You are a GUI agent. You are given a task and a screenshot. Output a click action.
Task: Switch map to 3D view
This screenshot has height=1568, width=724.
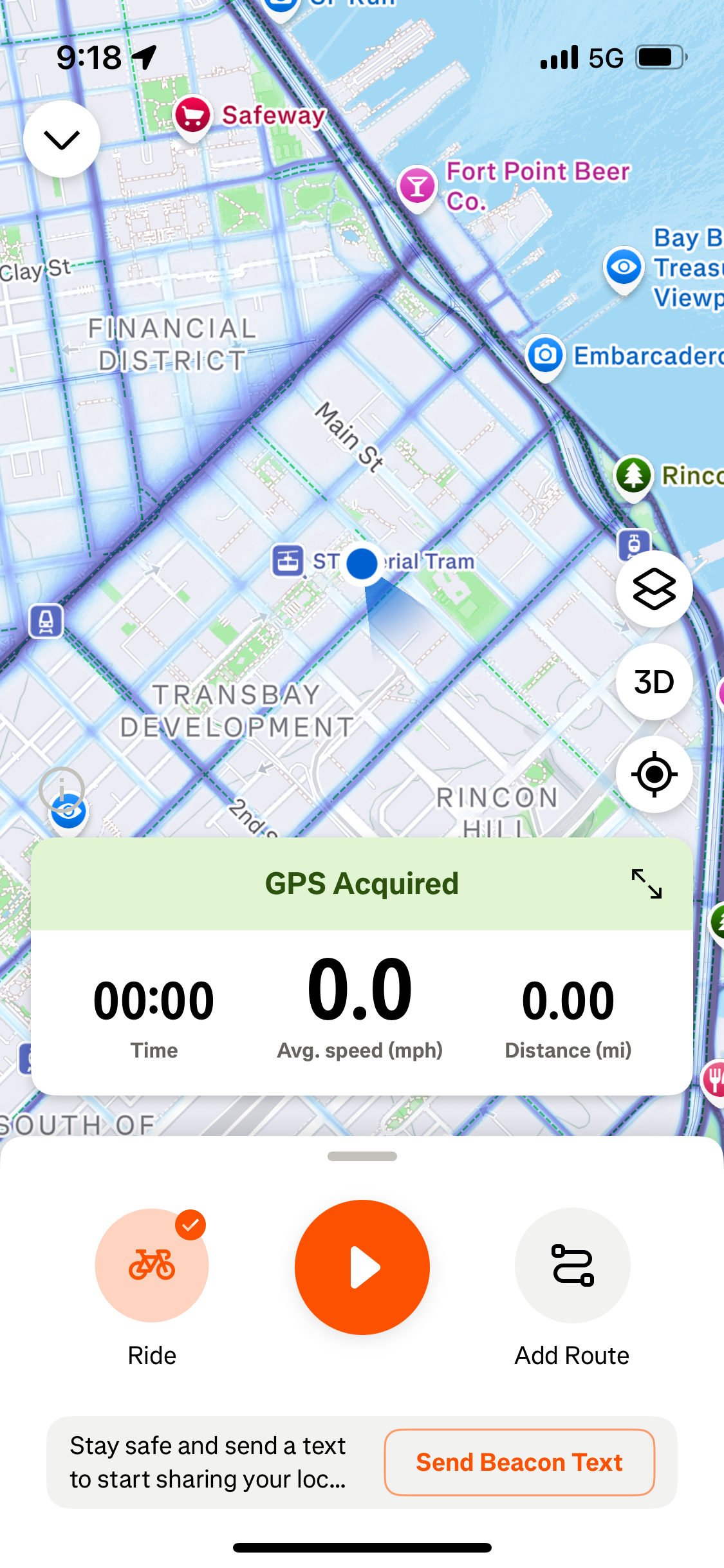tap(654, 682)
